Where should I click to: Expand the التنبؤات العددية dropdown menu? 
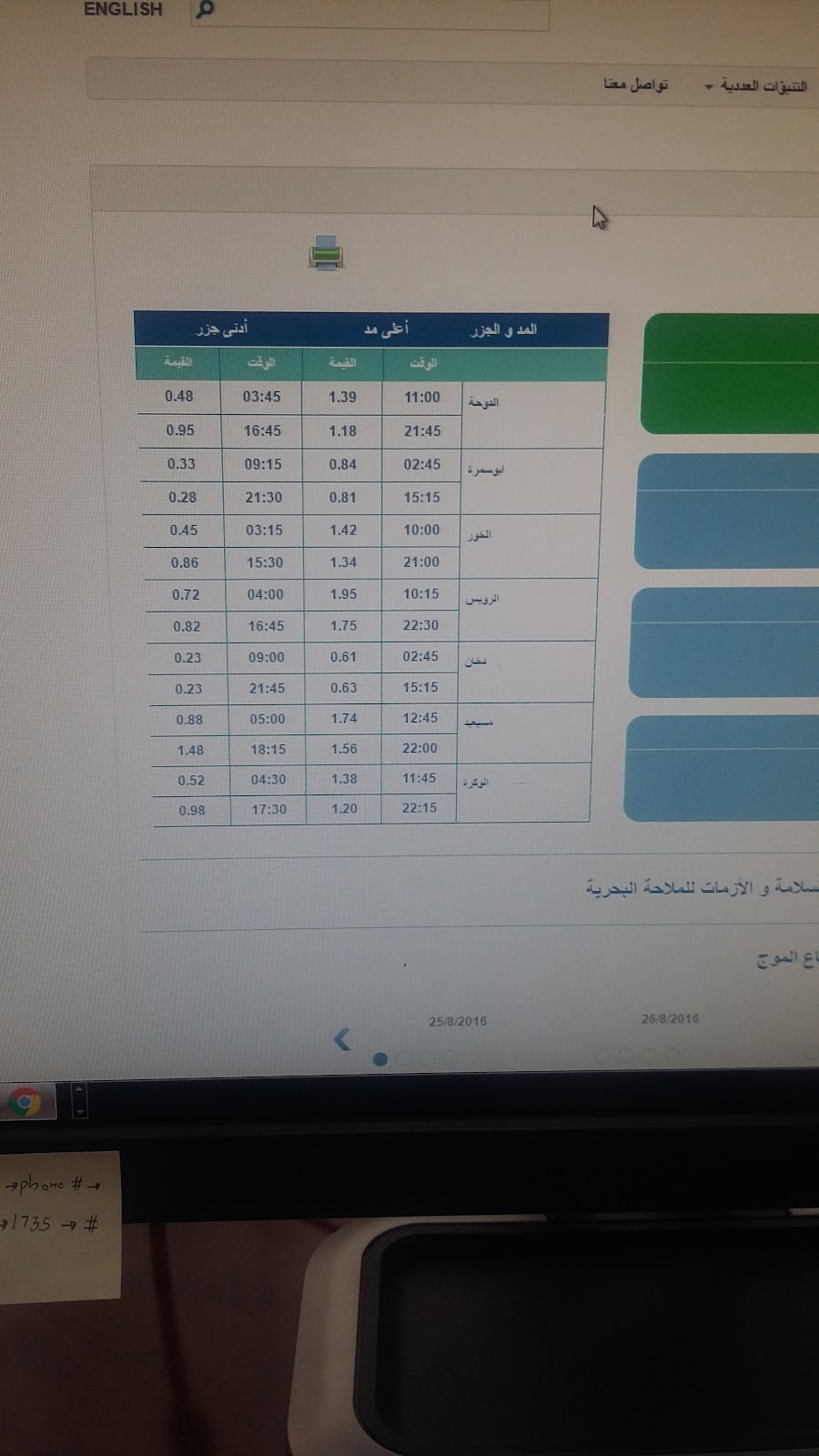click(x=756, y=86)
